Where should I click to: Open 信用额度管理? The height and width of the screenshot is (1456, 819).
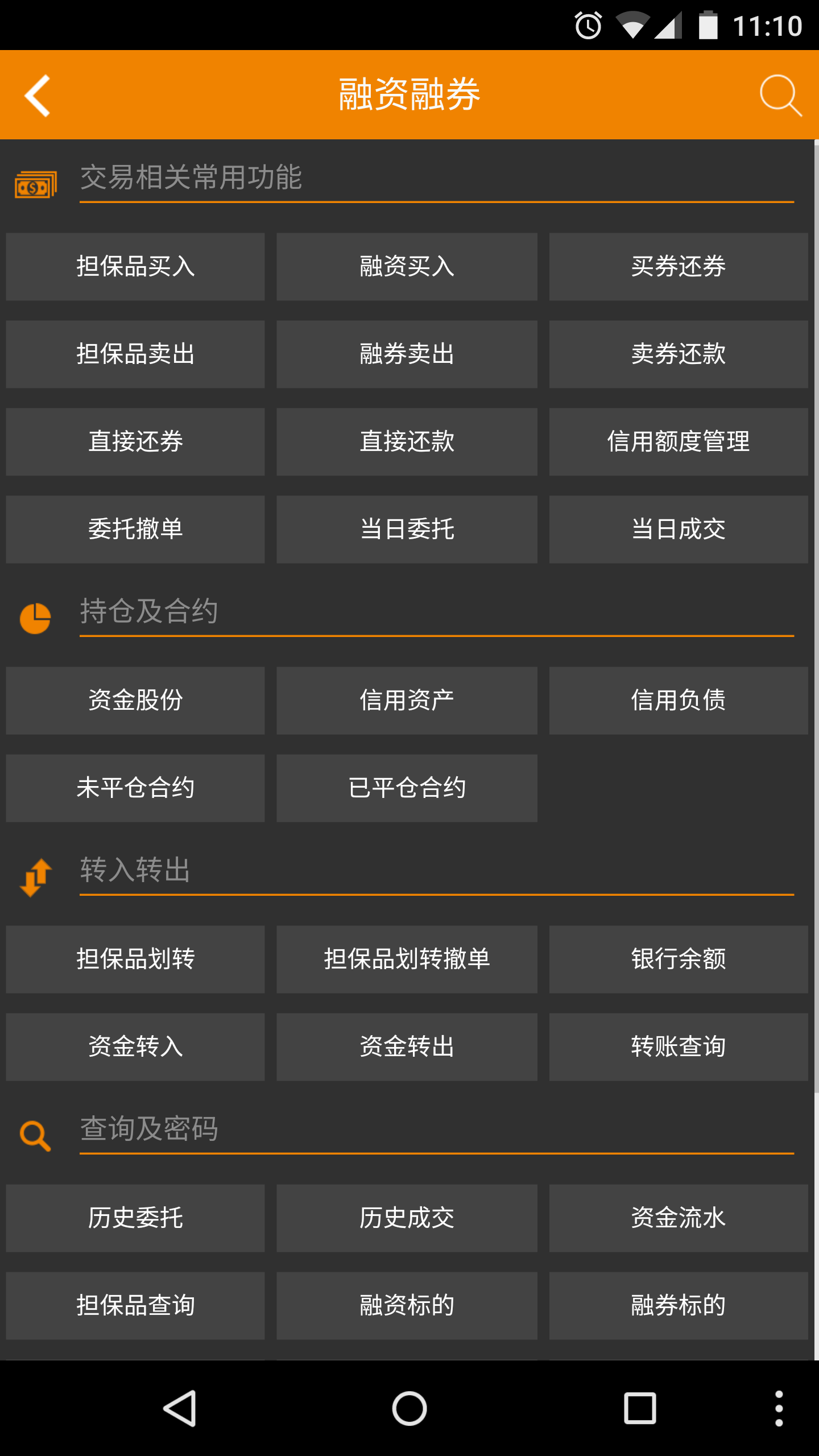pyautogui.click(x=678, y=441)
